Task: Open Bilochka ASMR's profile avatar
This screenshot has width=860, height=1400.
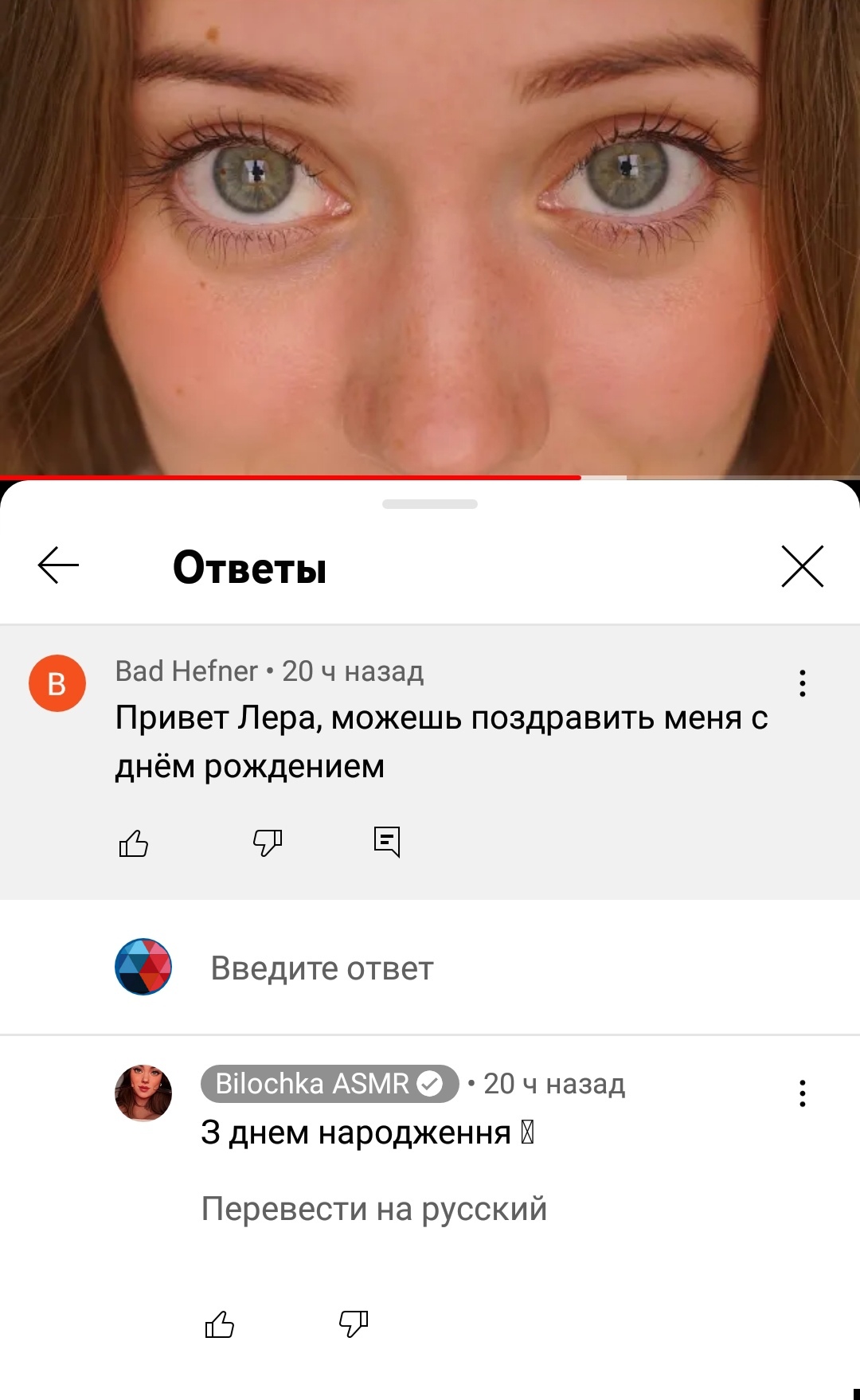Action: coord(143,1093)
